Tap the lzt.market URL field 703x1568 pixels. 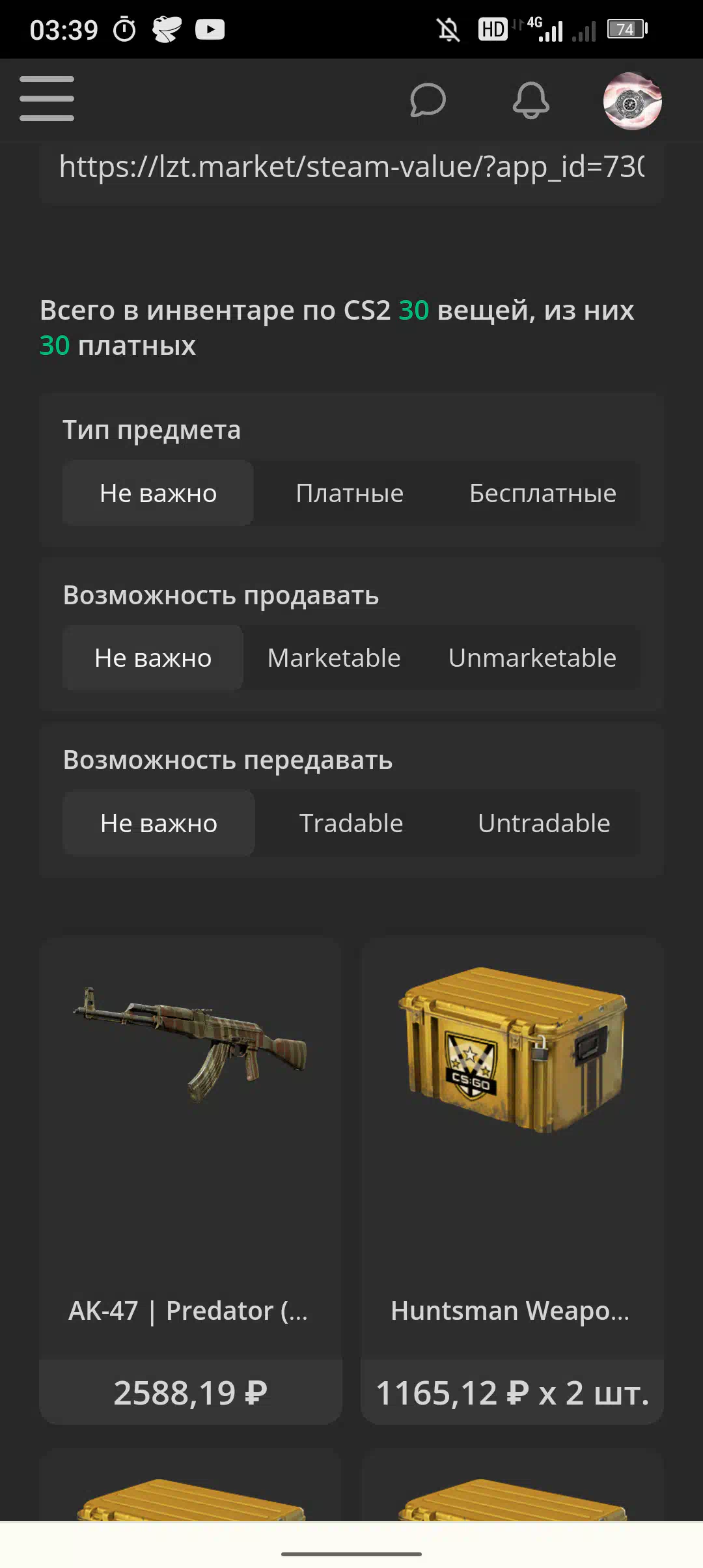point(351,167)
